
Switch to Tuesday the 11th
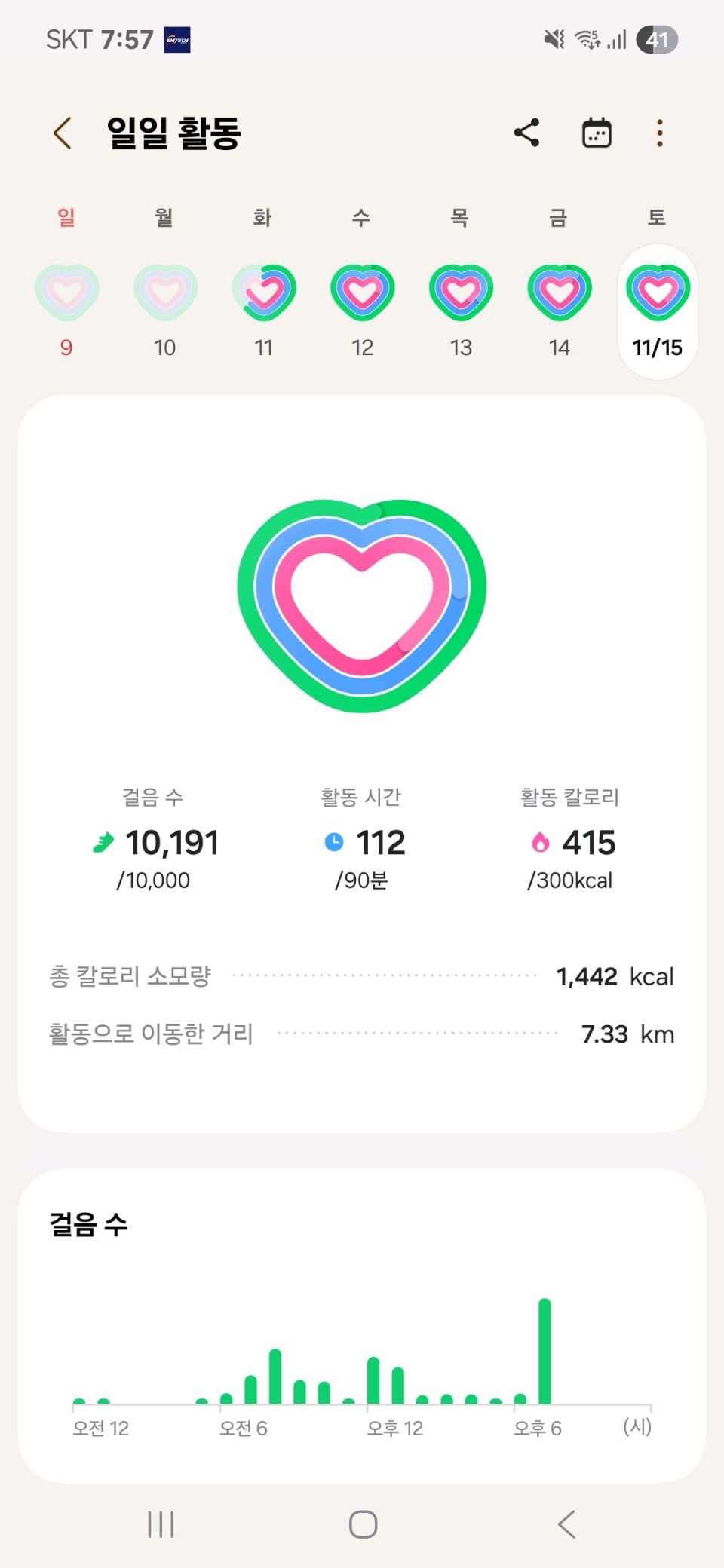[264, 292]
